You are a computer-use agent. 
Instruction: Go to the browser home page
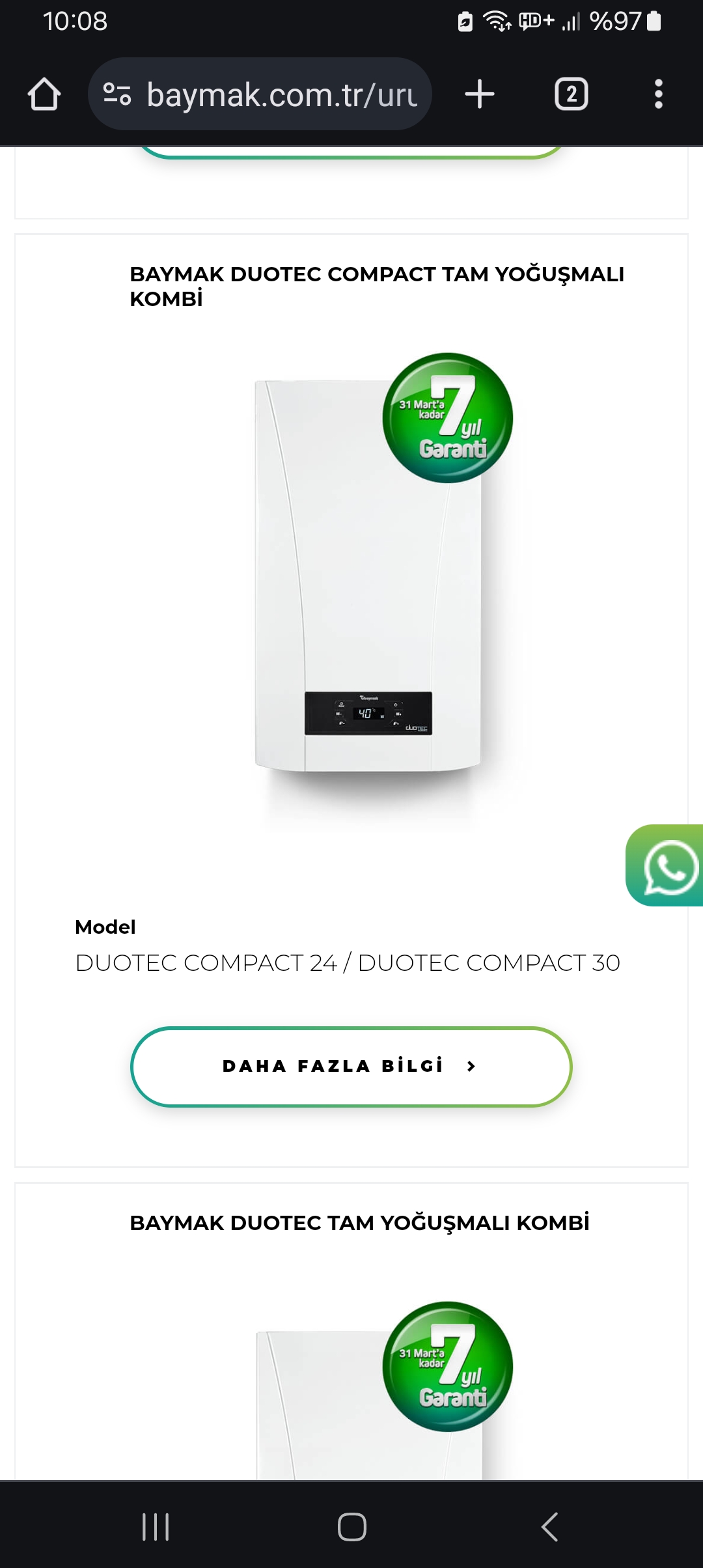pyautogui.click(x=44, y=94)
